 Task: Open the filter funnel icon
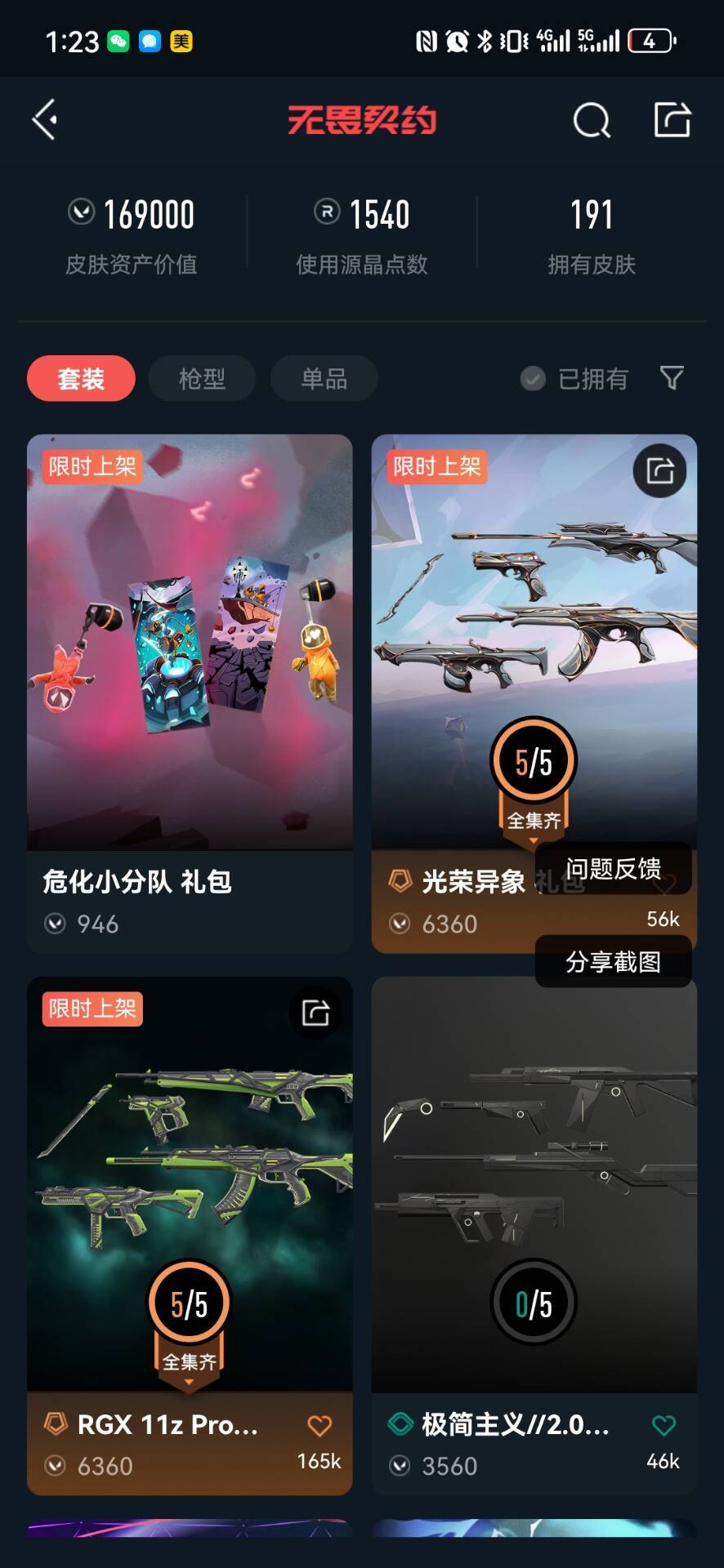click(x=672, y=377)
